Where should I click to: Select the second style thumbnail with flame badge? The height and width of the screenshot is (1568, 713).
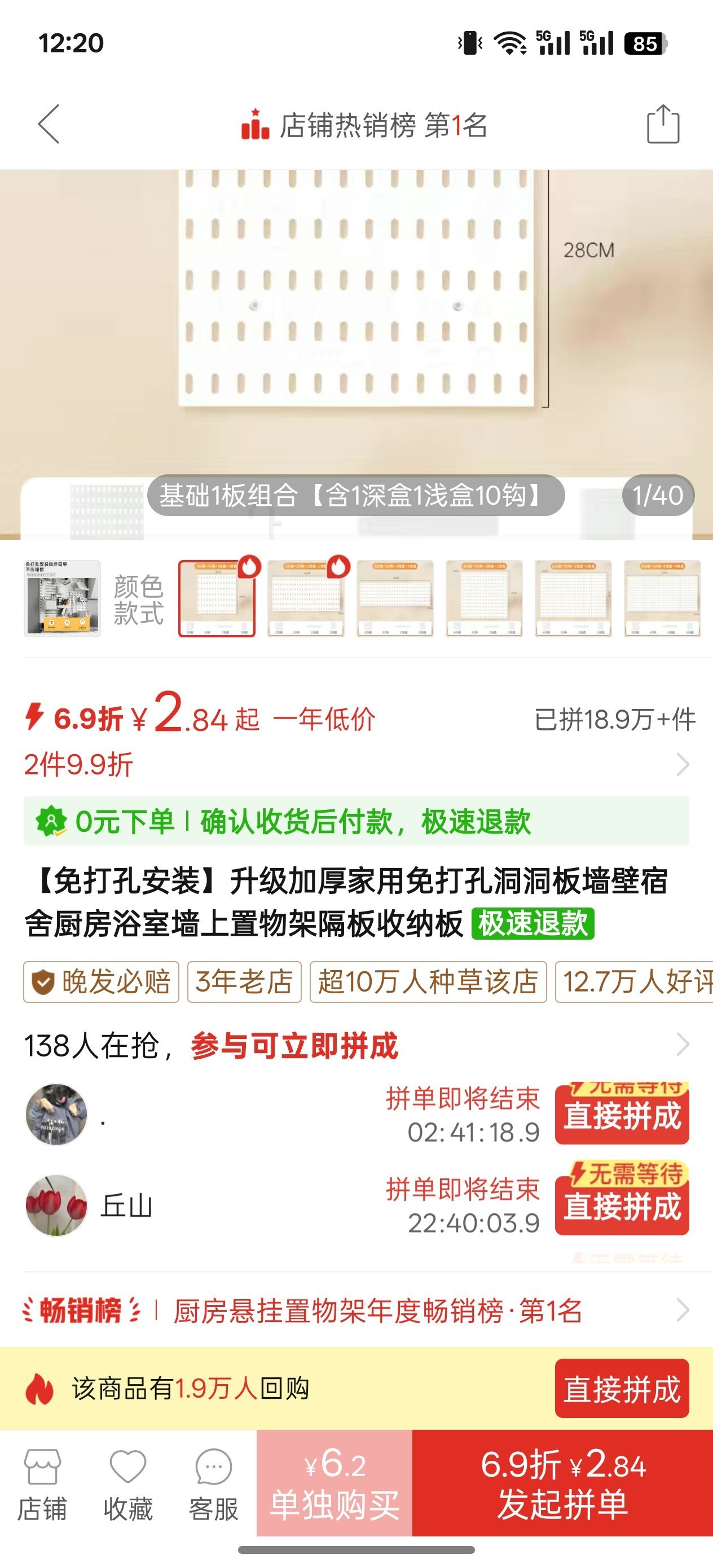[306, 598]
